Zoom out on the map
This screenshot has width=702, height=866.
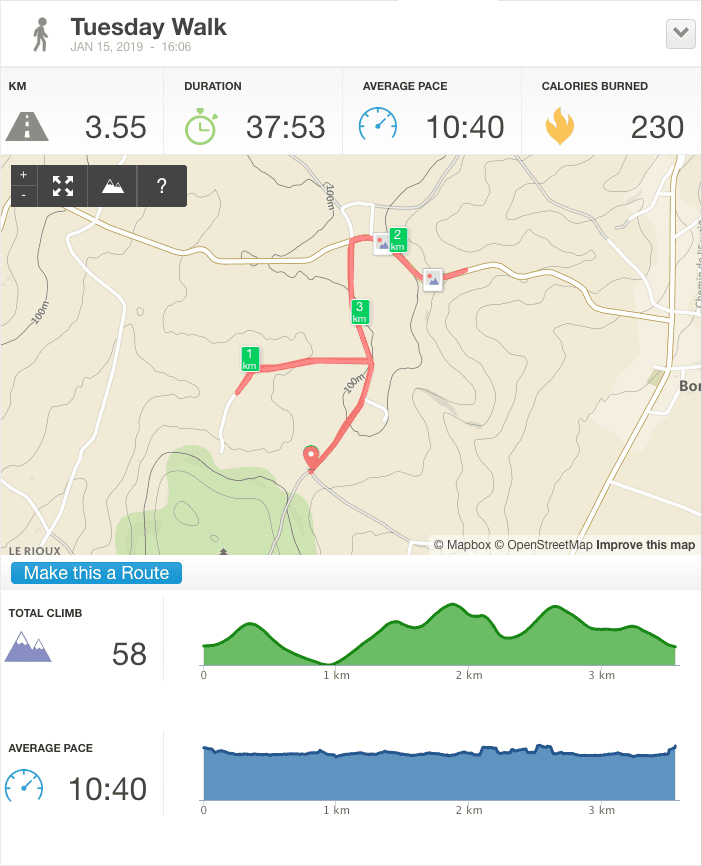click(23, 196)
